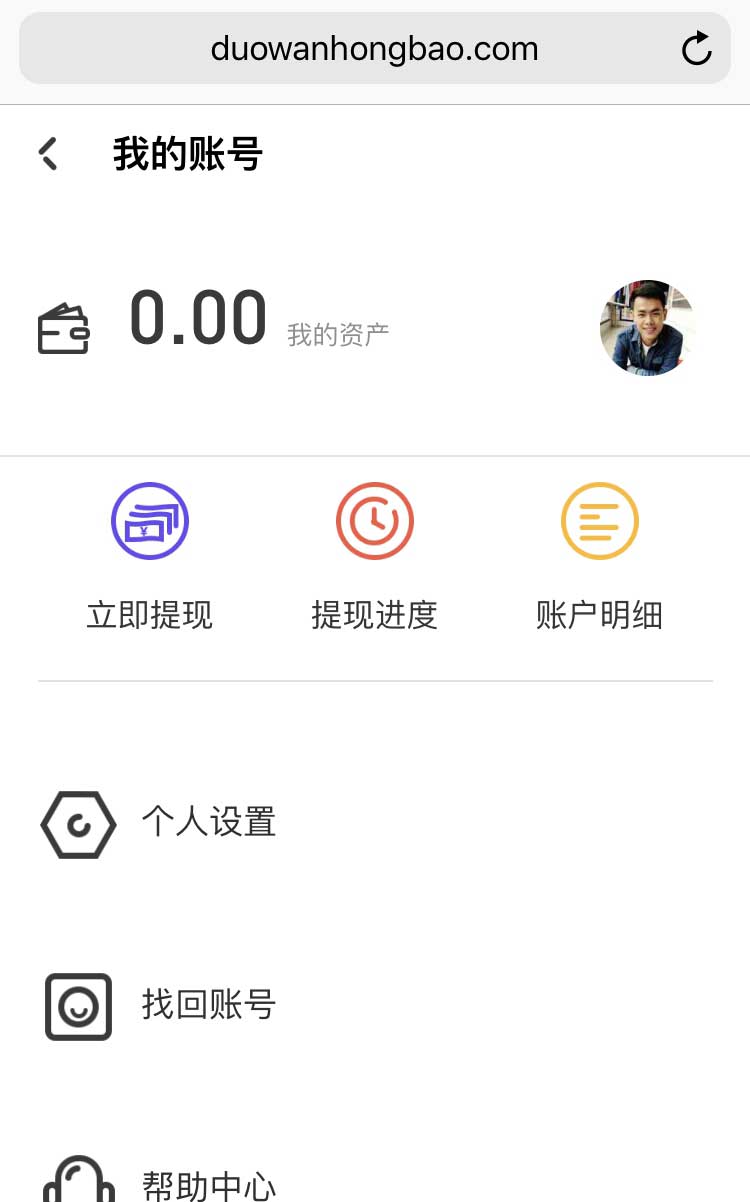View 账户明细 account details

pyautogui.click(x=599, y=556)
